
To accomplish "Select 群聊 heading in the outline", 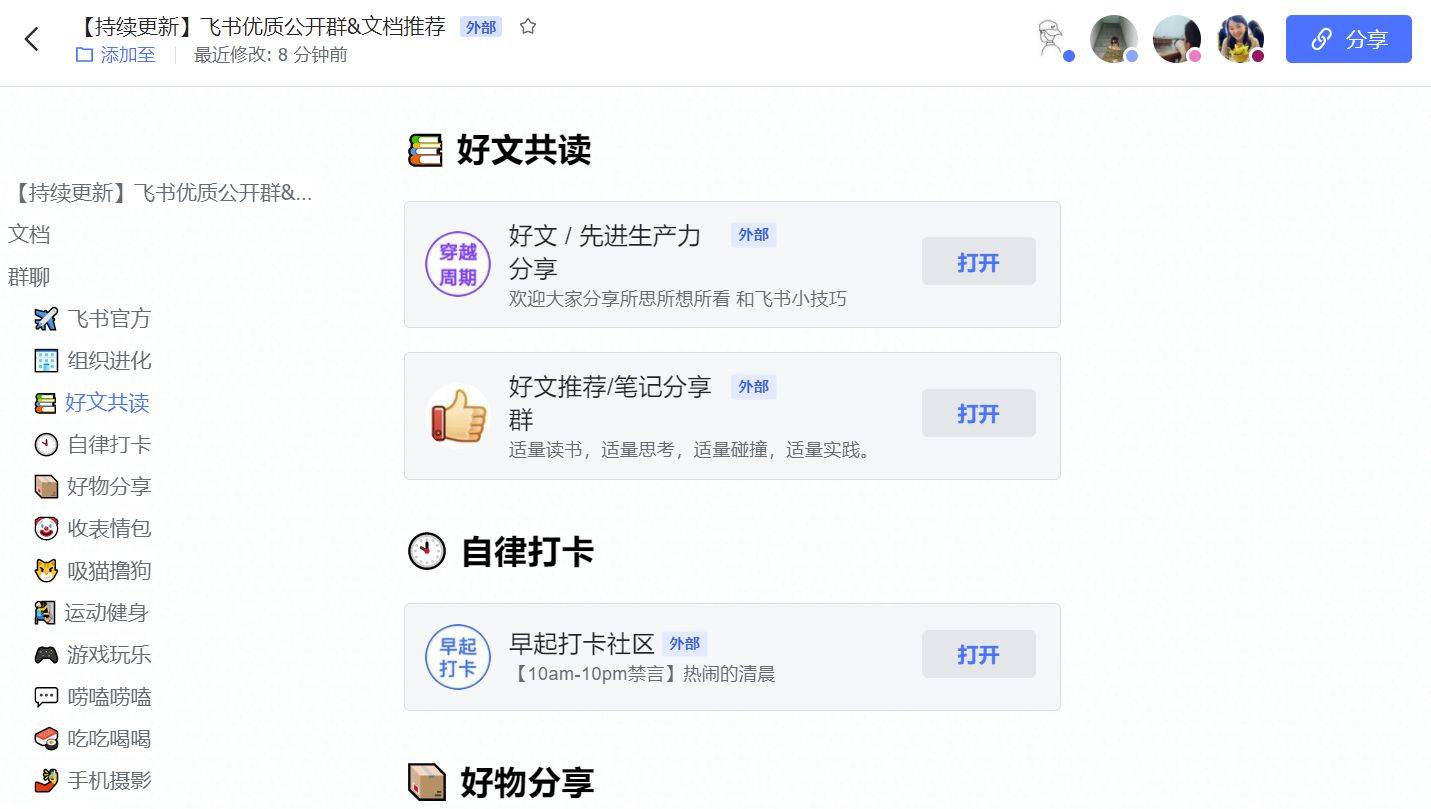I will [x=29, y=277].
